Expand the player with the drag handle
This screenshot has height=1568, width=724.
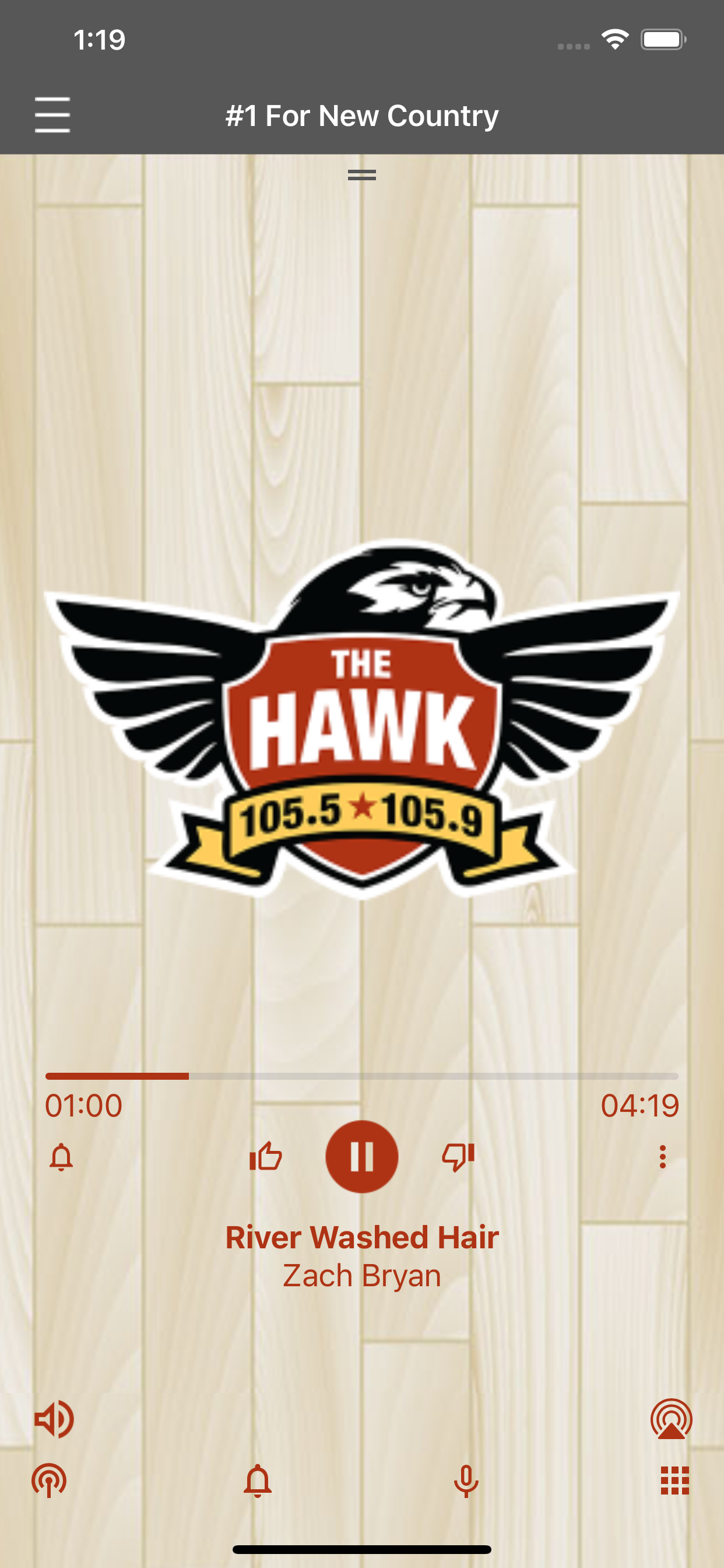pos(362,176)
